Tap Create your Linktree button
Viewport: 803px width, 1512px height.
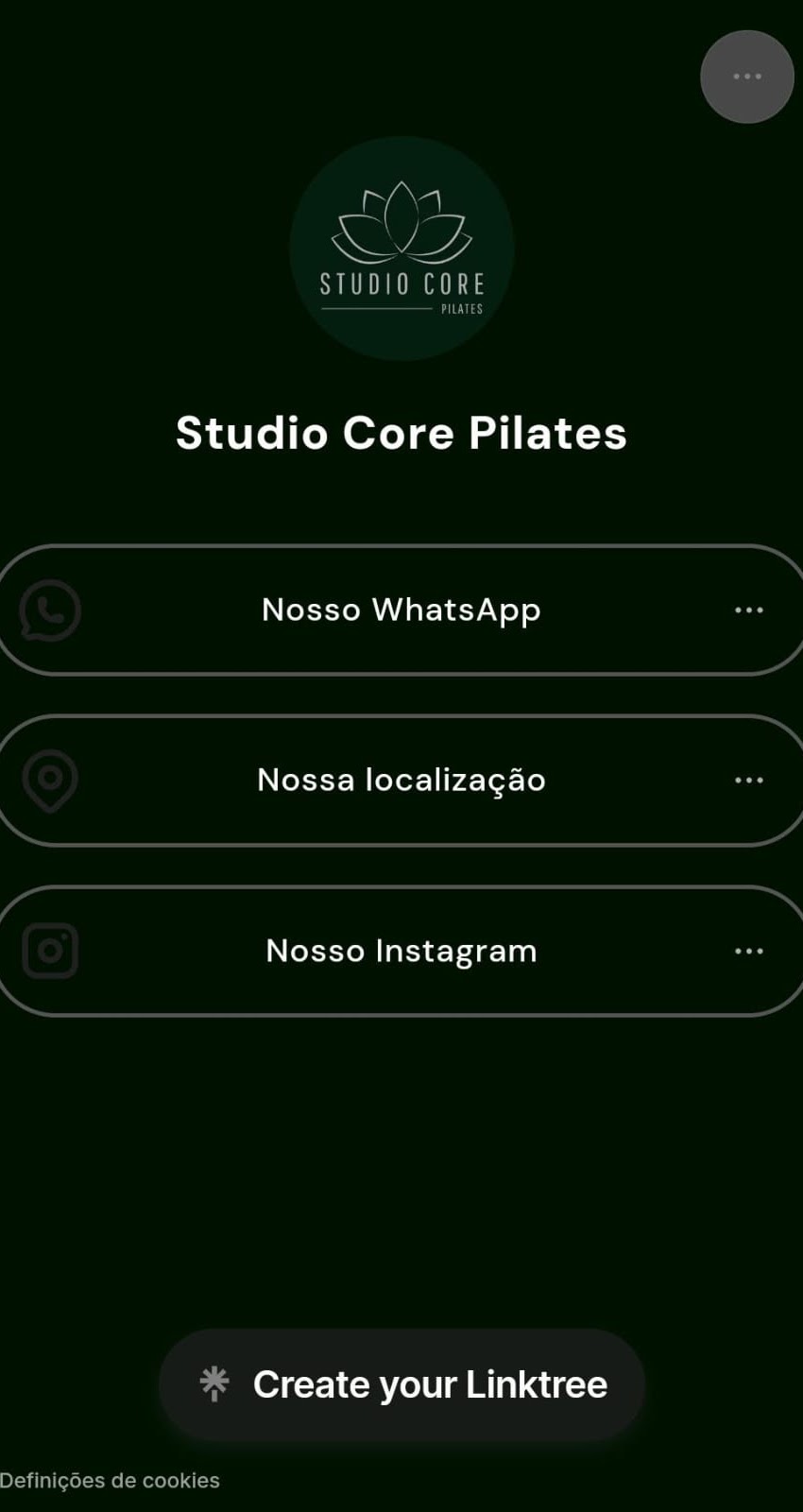click(401, 1384)
